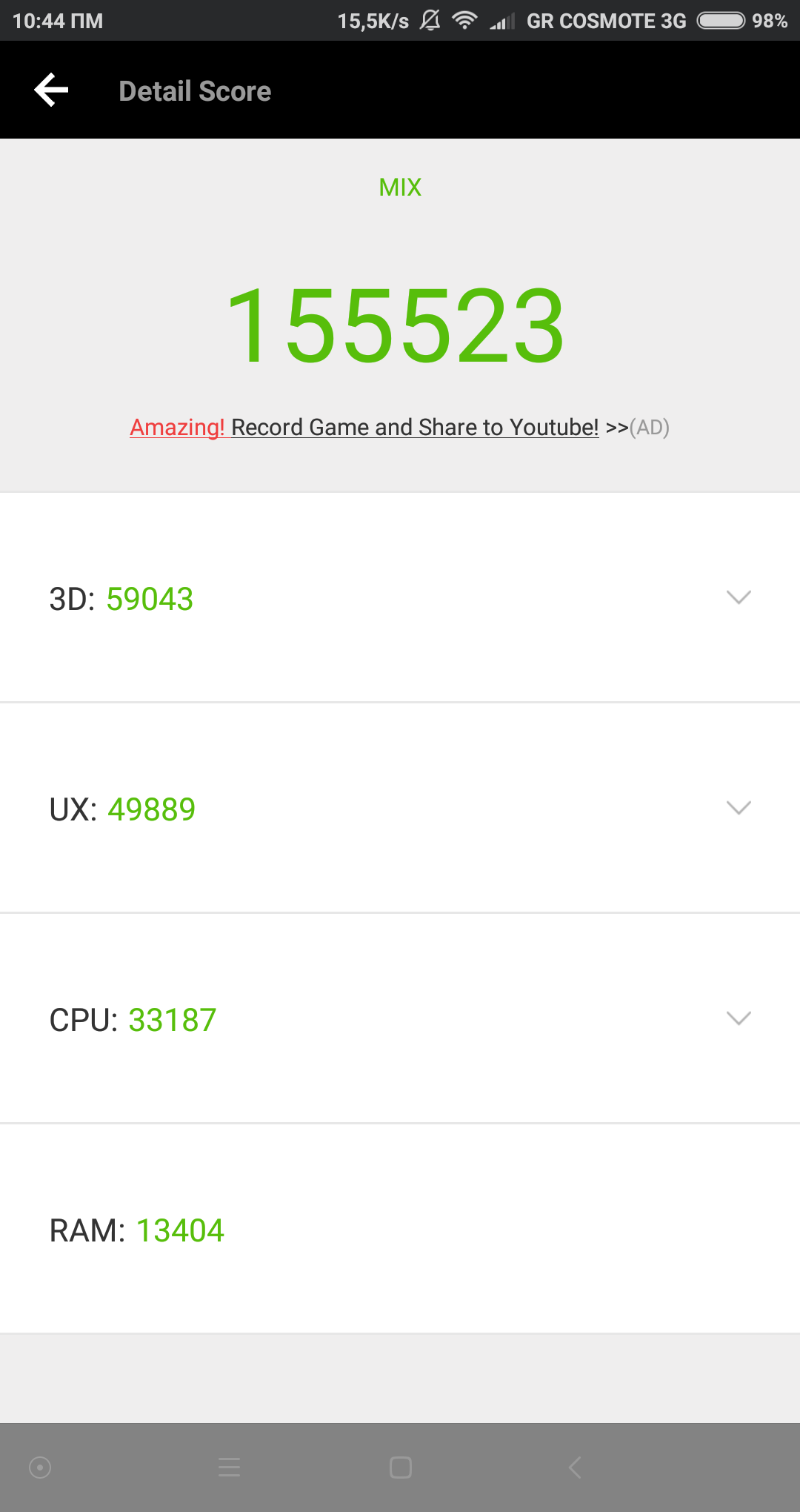Tap the system back button
Image resolution: width=800 pixels, height=1512 pixels.
(575, 1468)
